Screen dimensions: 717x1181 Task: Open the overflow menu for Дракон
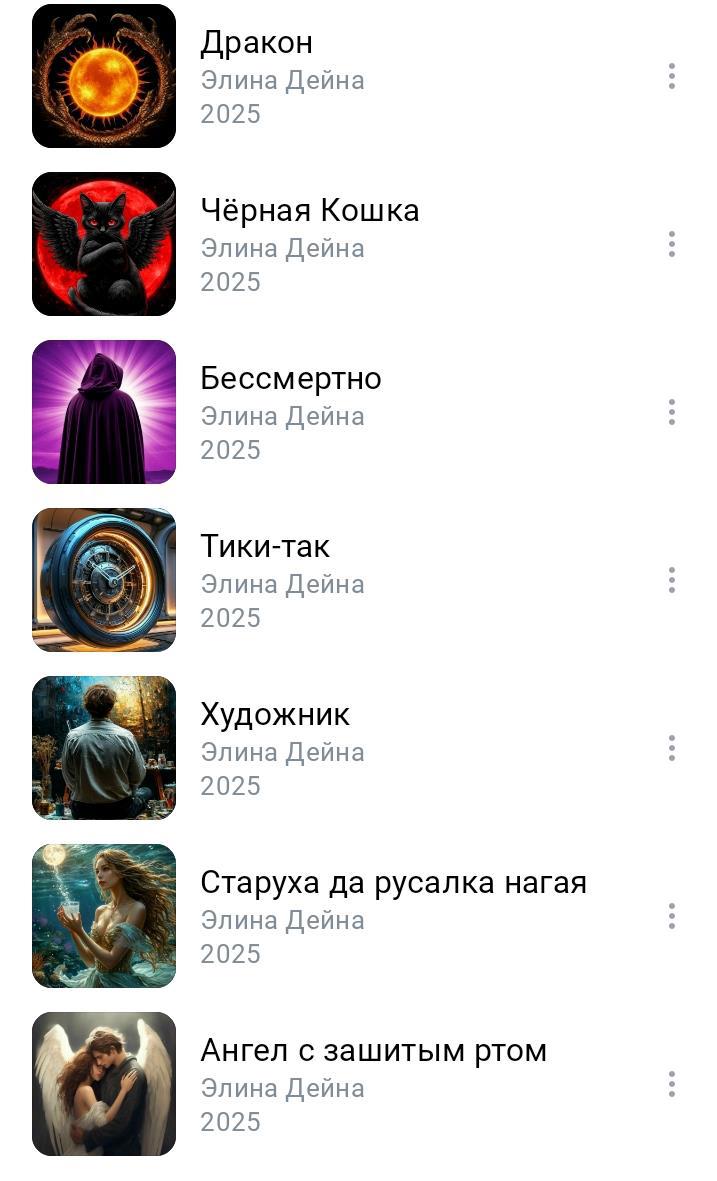672,76
